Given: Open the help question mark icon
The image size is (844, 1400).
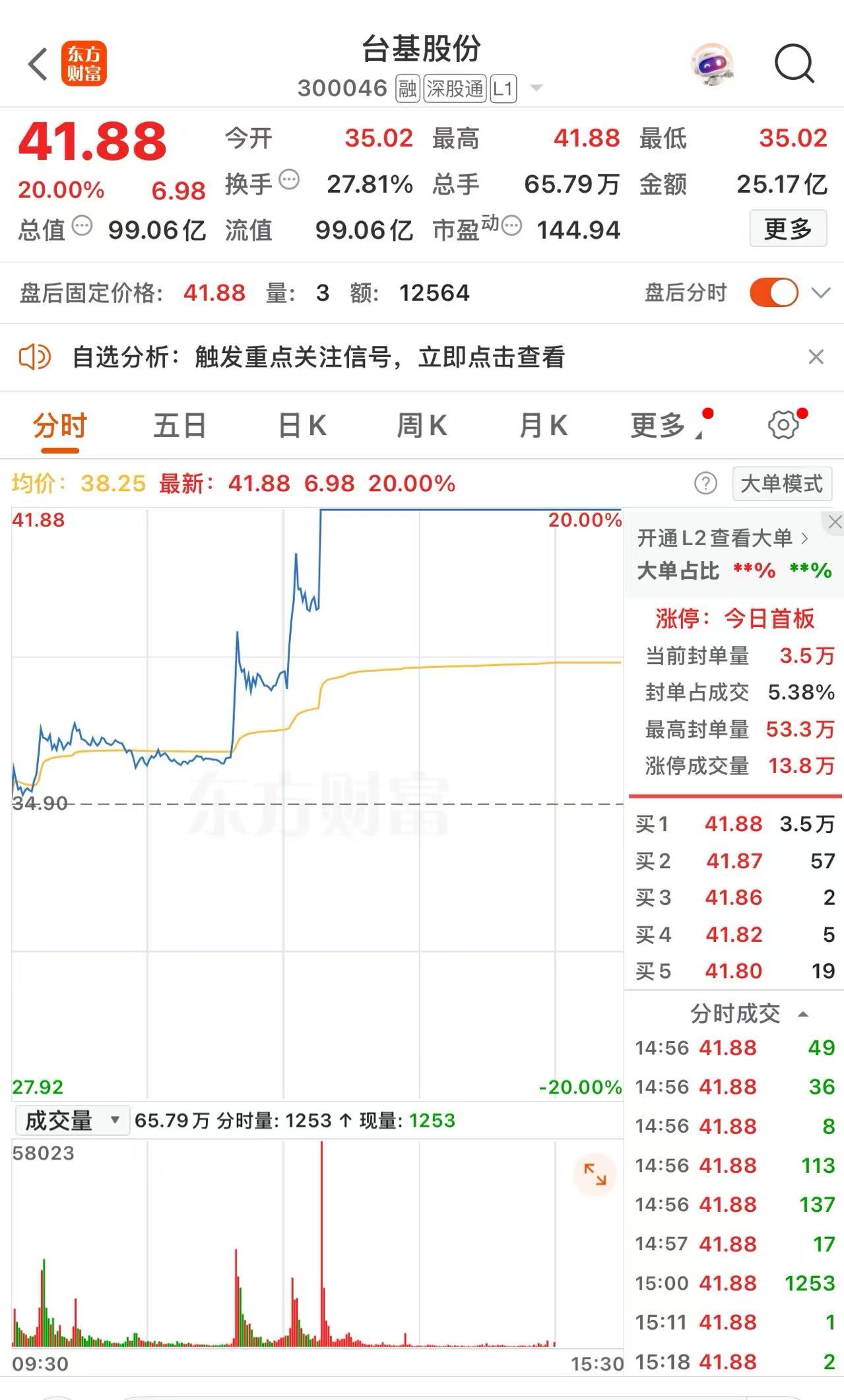Looking at the screenshot, I should pyautogui.click(x=705, y=484).
